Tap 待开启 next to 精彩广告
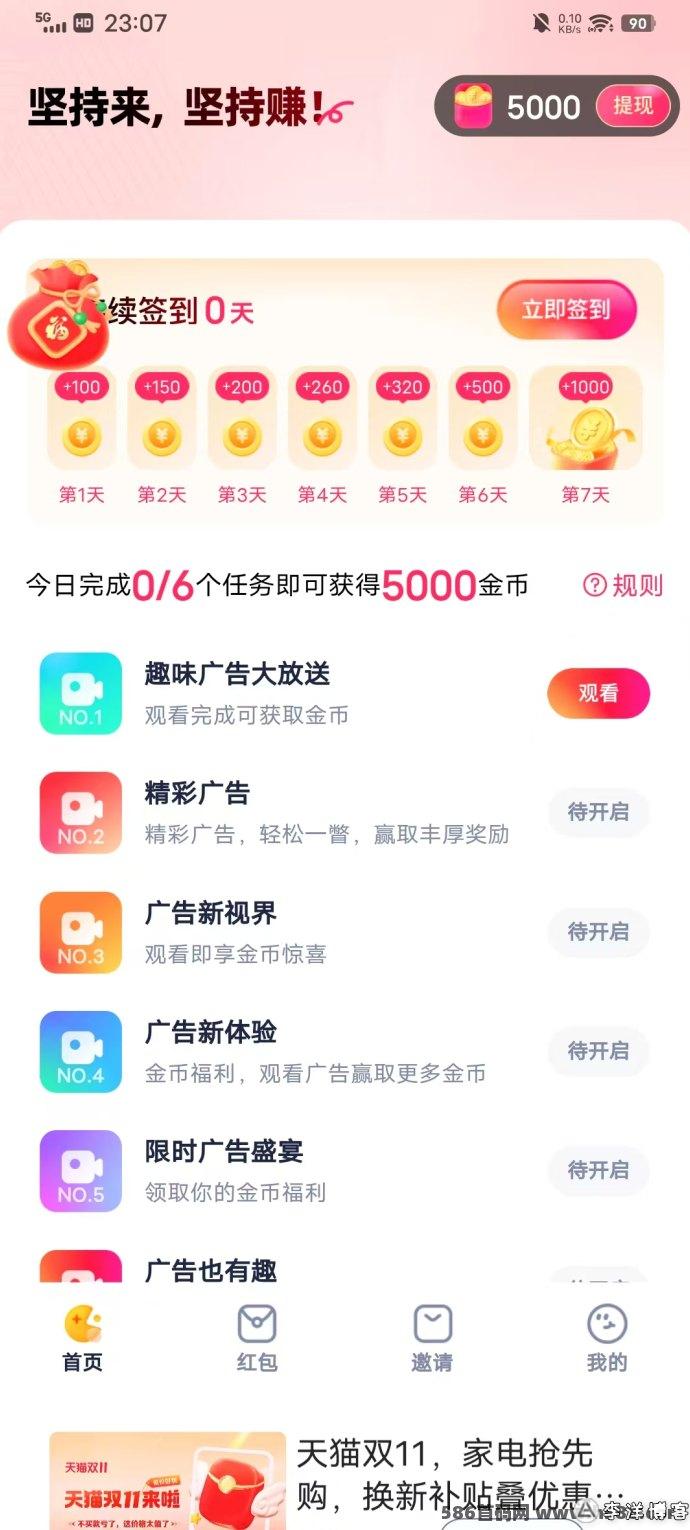The width and height of the screenshot is (690, 1530). click(598, 812)
